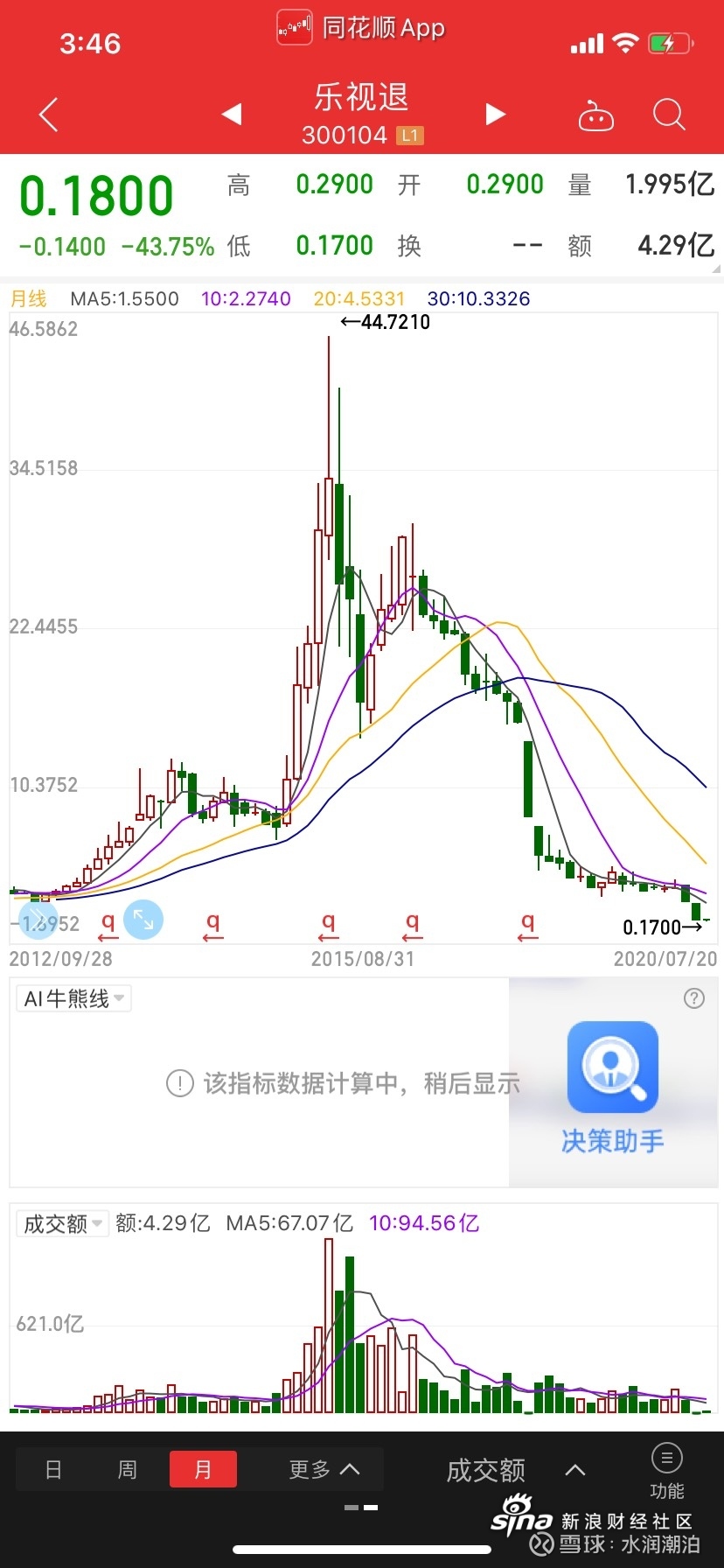
Task: Switch to the next stock
Action: tap(495, 115)
